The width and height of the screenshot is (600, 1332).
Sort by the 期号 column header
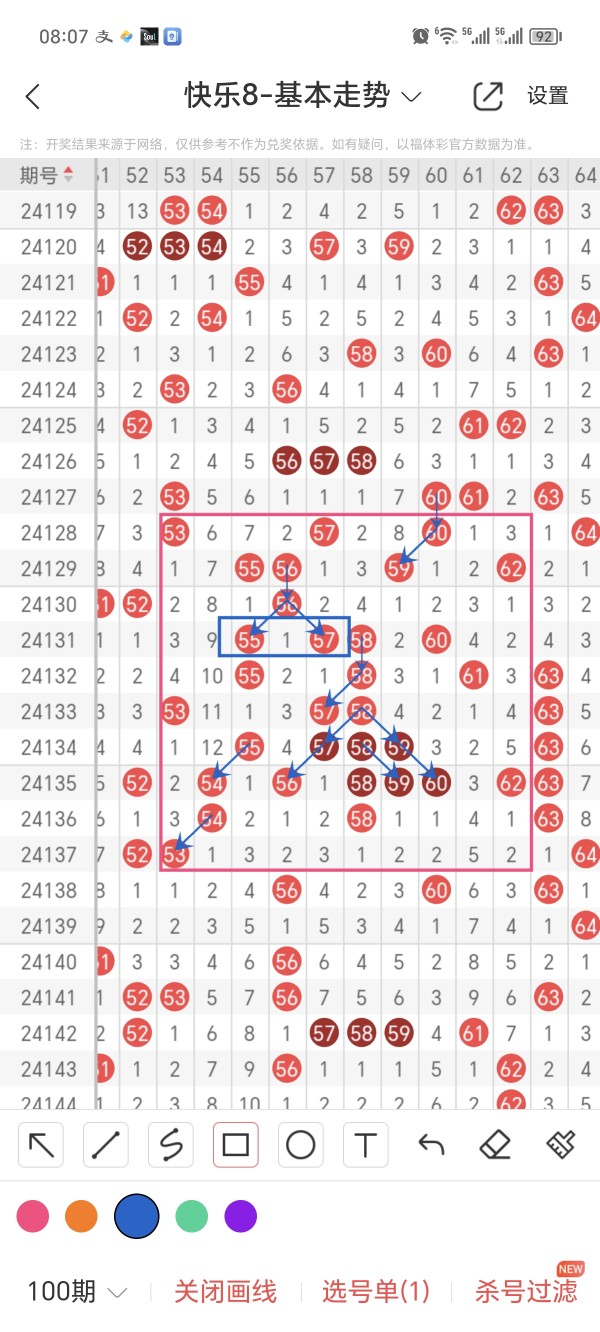click(x=47, y=176)
